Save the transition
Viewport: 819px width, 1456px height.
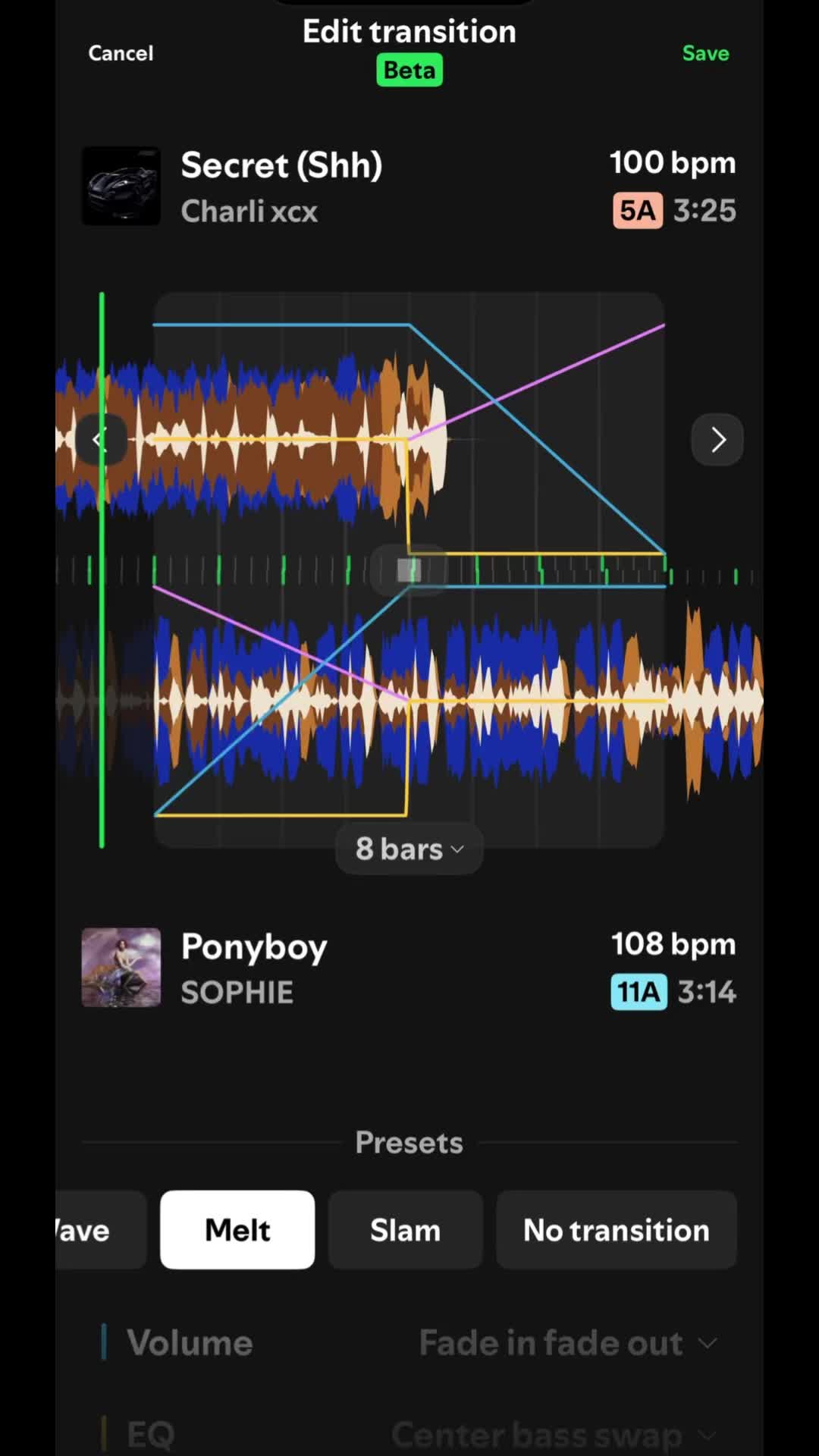click(705, 53)
